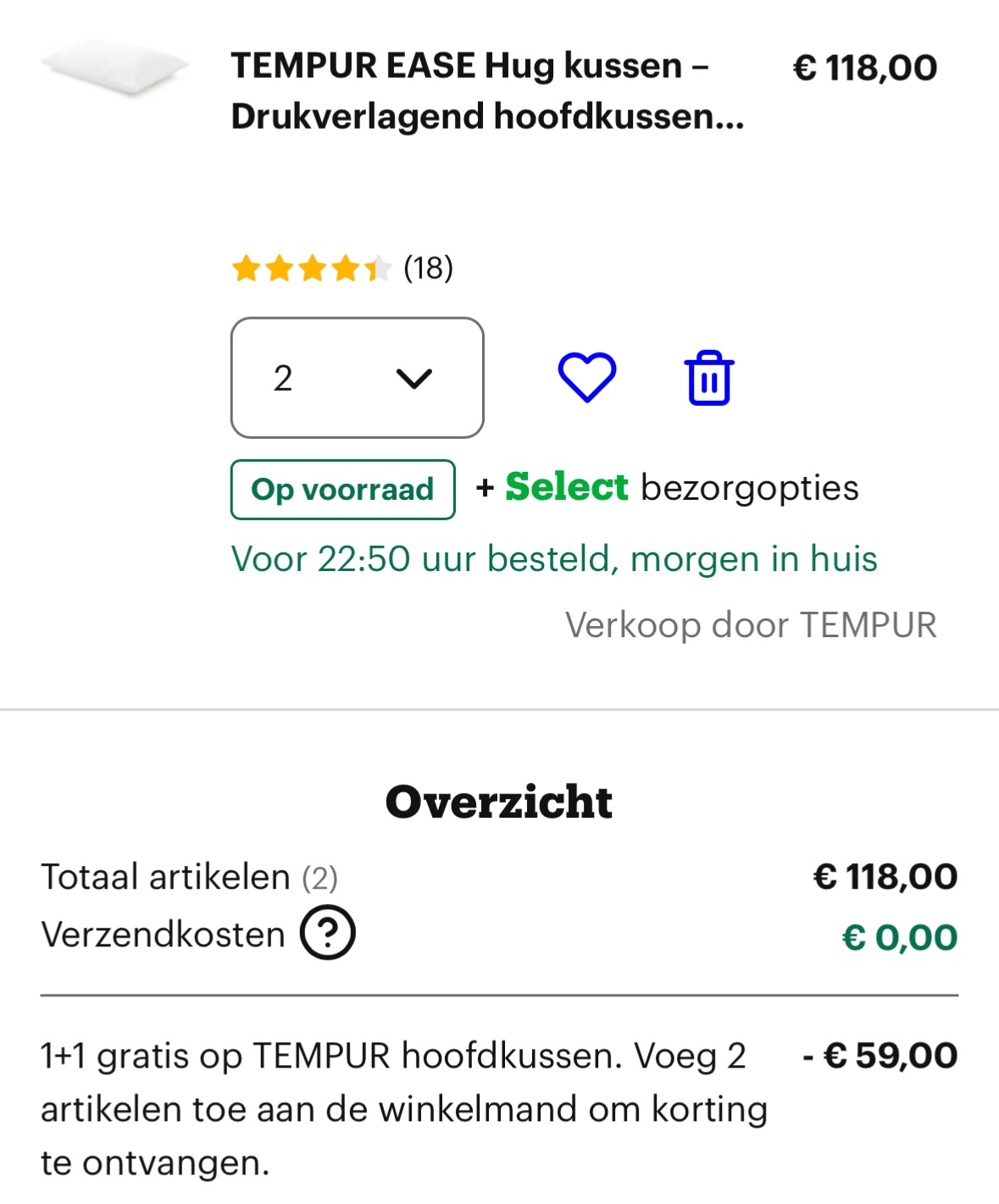Click the fifth half-filled rating star
Image resolution: width=999 pixels, height=1204 pixels.
[x=376, y=269]
